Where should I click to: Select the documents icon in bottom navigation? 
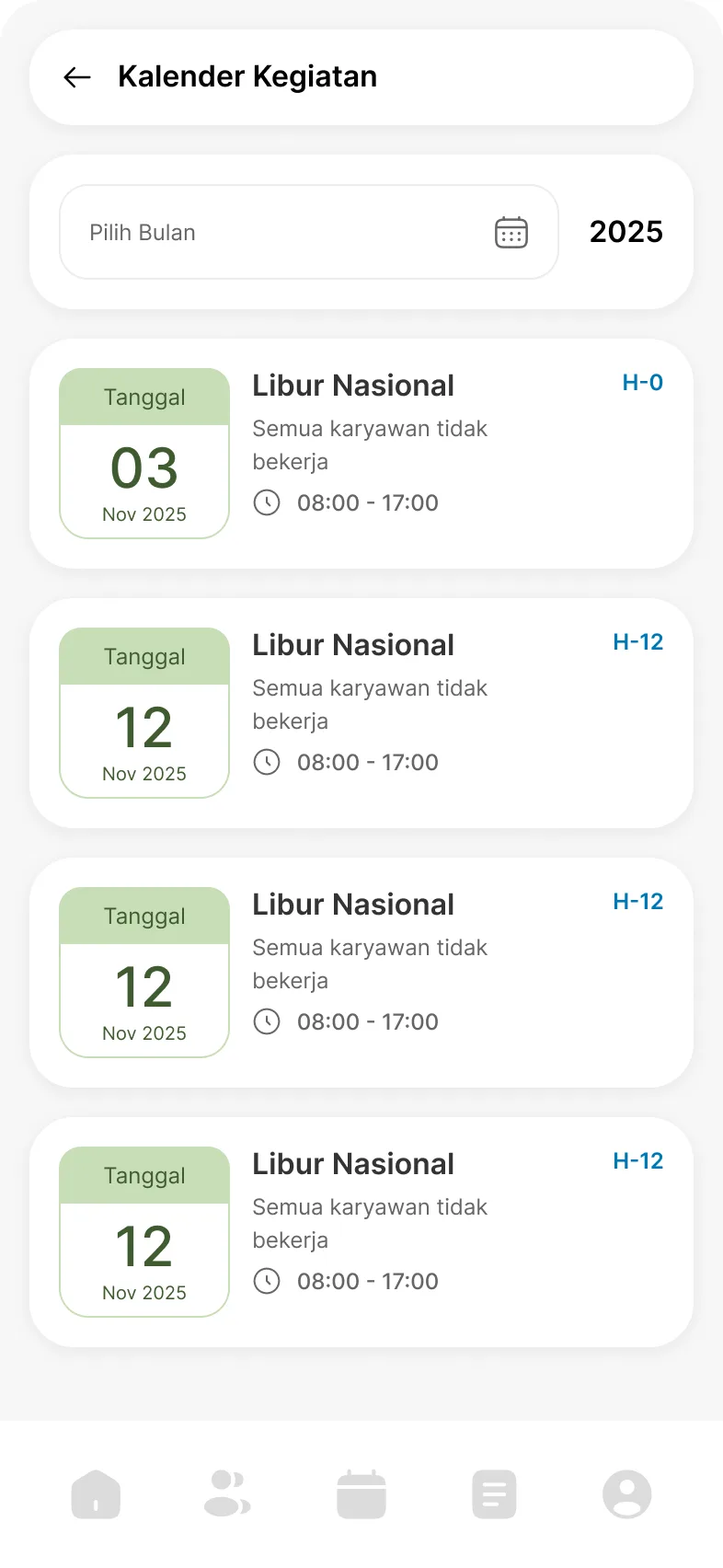coord(494,1493)
